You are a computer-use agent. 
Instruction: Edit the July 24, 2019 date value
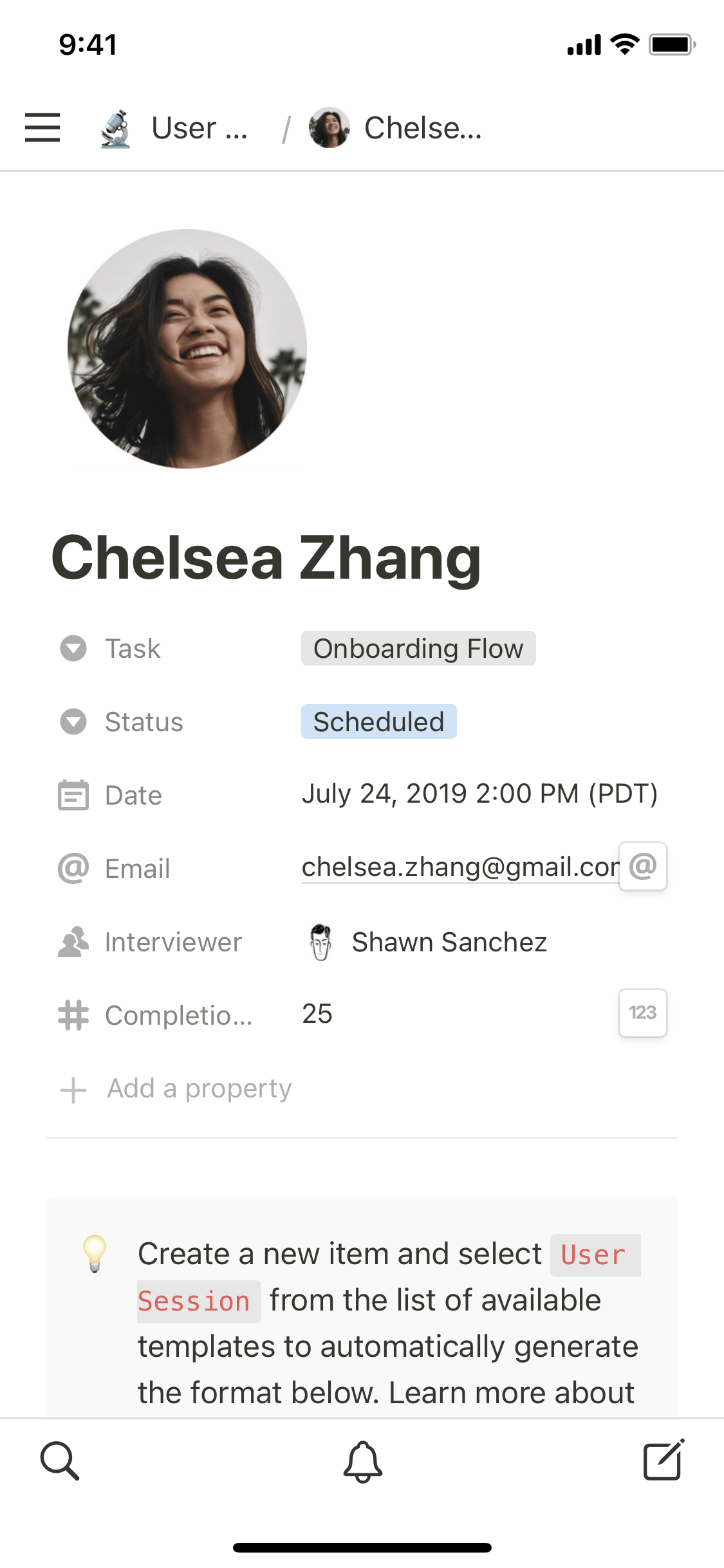(x=479, y=794)
